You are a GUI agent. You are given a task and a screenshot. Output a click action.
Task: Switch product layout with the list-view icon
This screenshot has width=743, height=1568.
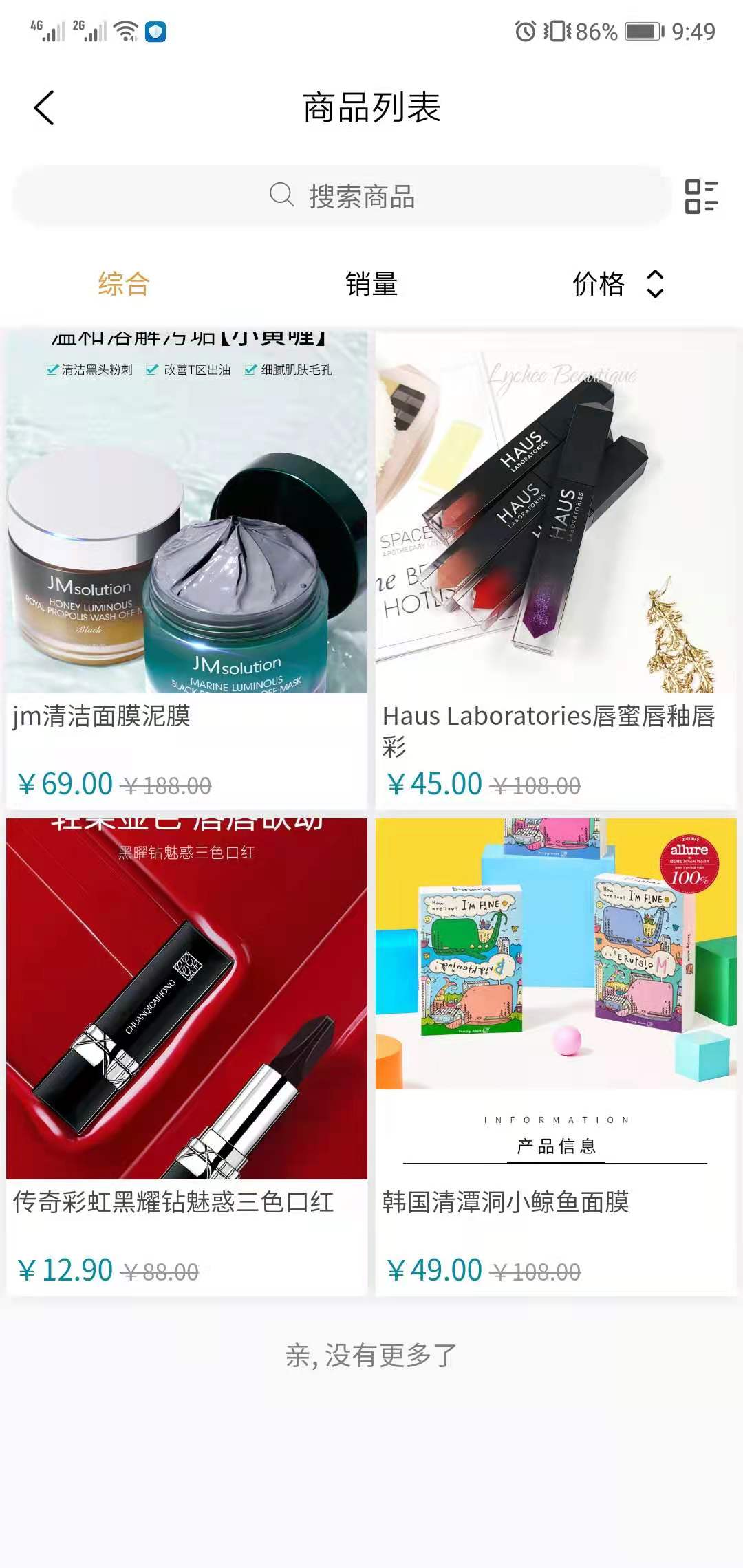coord(700,197)
